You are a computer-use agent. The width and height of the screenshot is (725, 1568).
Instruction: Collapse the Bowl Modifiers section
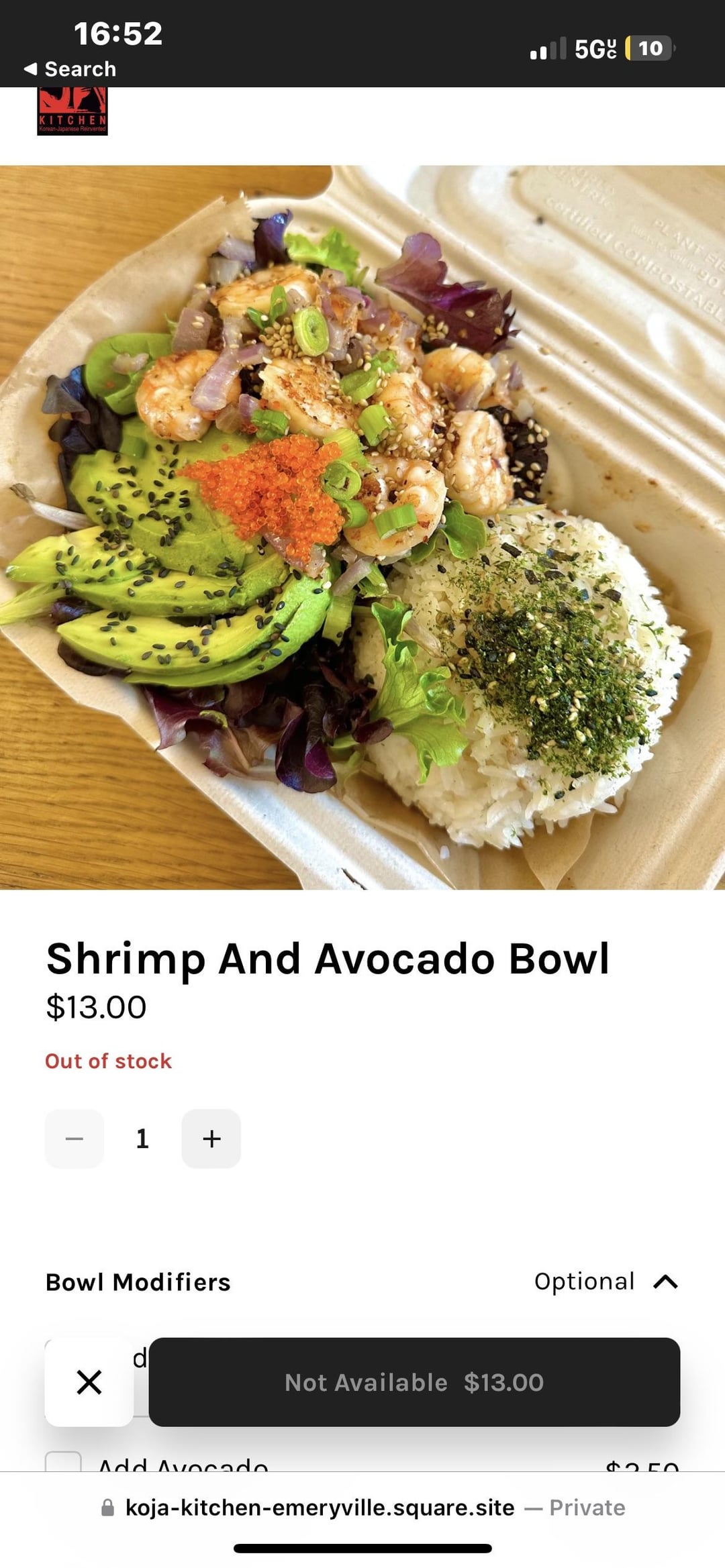point(665,1282)
